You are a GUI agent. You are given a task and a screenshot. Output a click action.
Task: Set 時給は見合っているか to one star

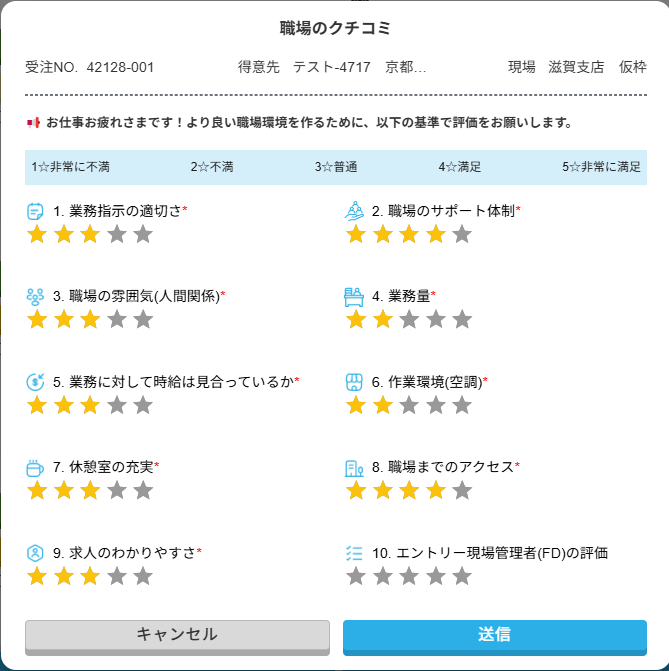pyautogui.click(x=37, y=405)
